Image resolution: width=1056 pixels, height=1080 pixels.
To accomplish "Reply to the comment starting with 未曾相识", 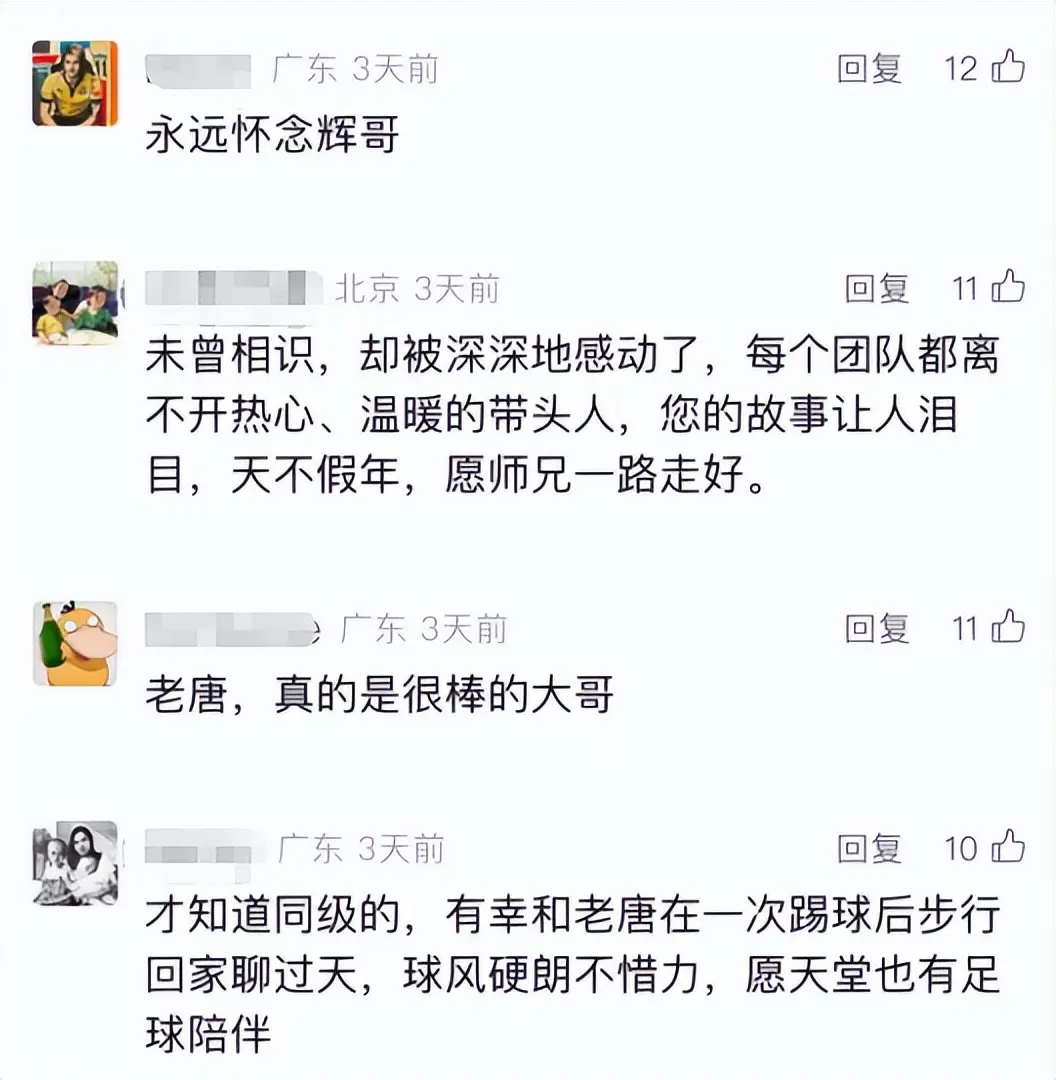I will click(877, 289).
